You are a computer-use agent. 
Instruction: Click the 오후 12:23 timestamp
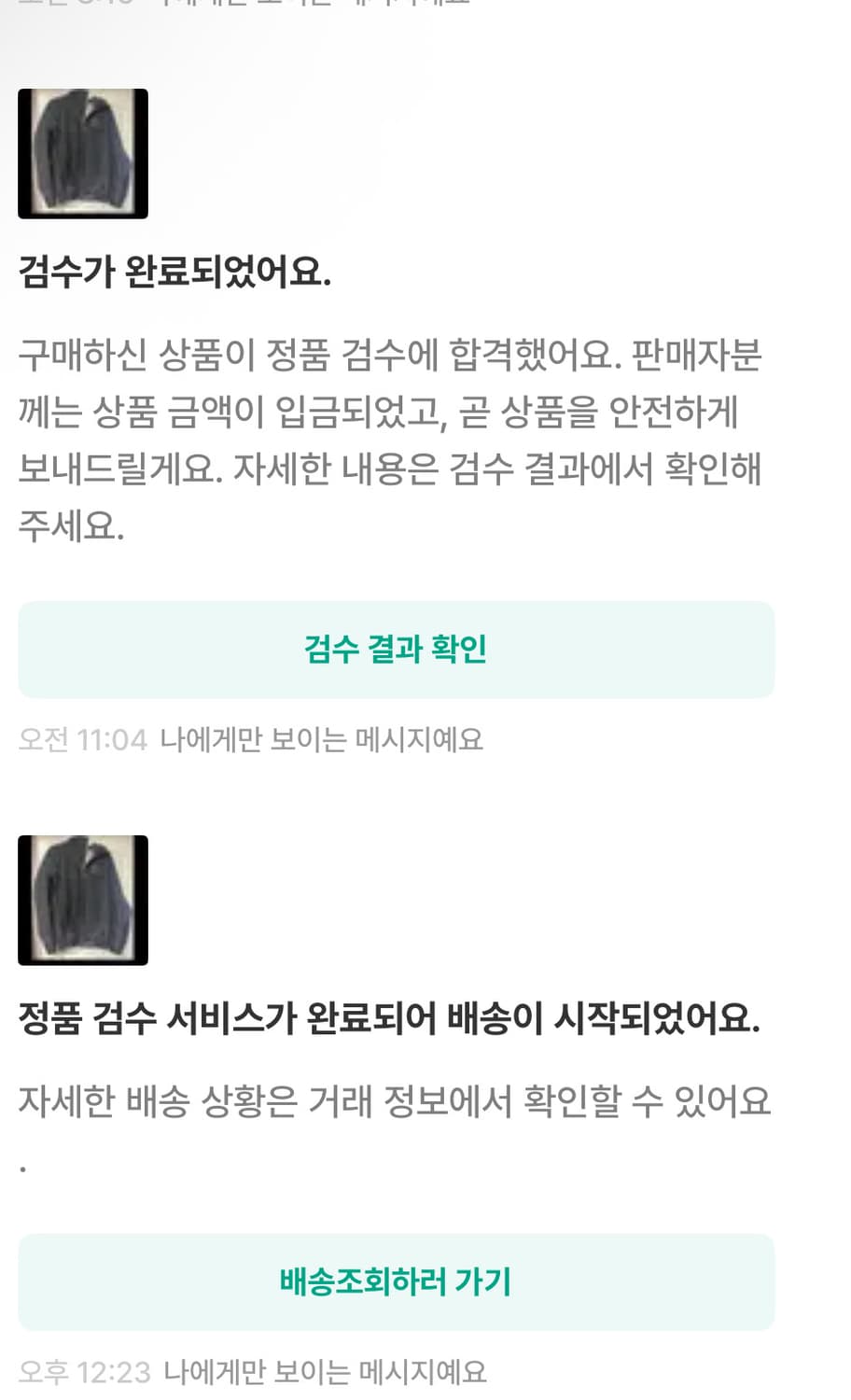tap(85, 1371)
